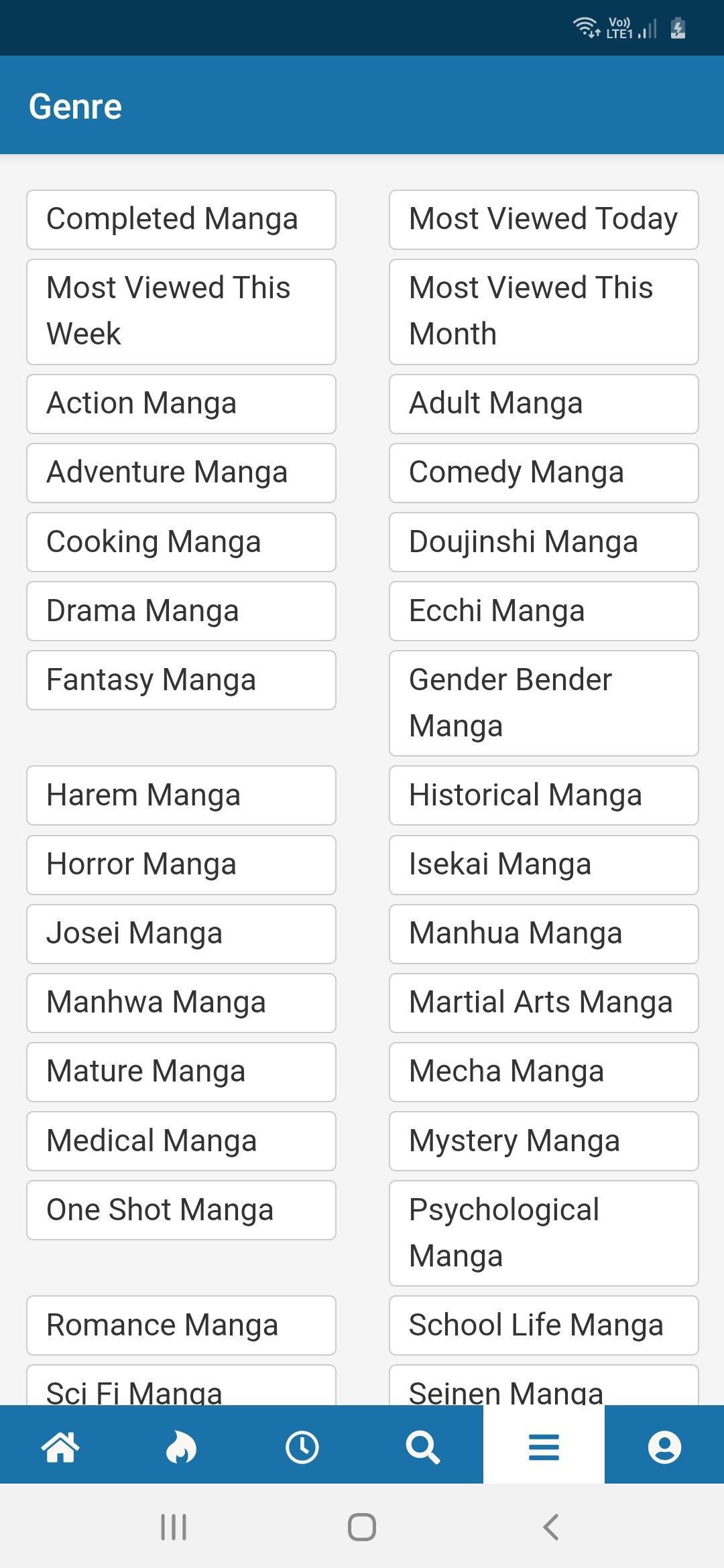This screenshot has height=1568, width=724.
Task: Open the Romance Manga genre
Action: point(180,1325)
